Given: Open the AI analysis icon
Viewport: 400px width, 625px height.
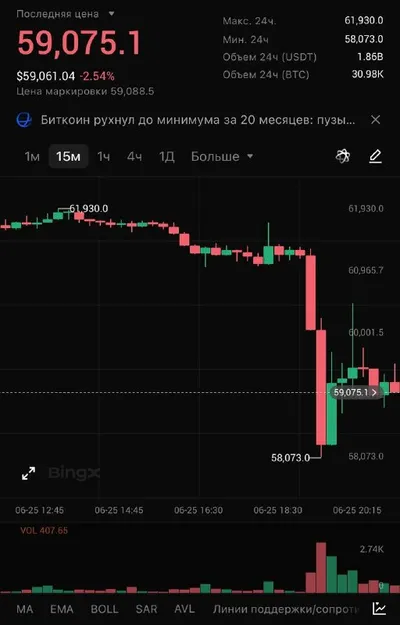Looking at the screenshot, I should pos(343,156).
